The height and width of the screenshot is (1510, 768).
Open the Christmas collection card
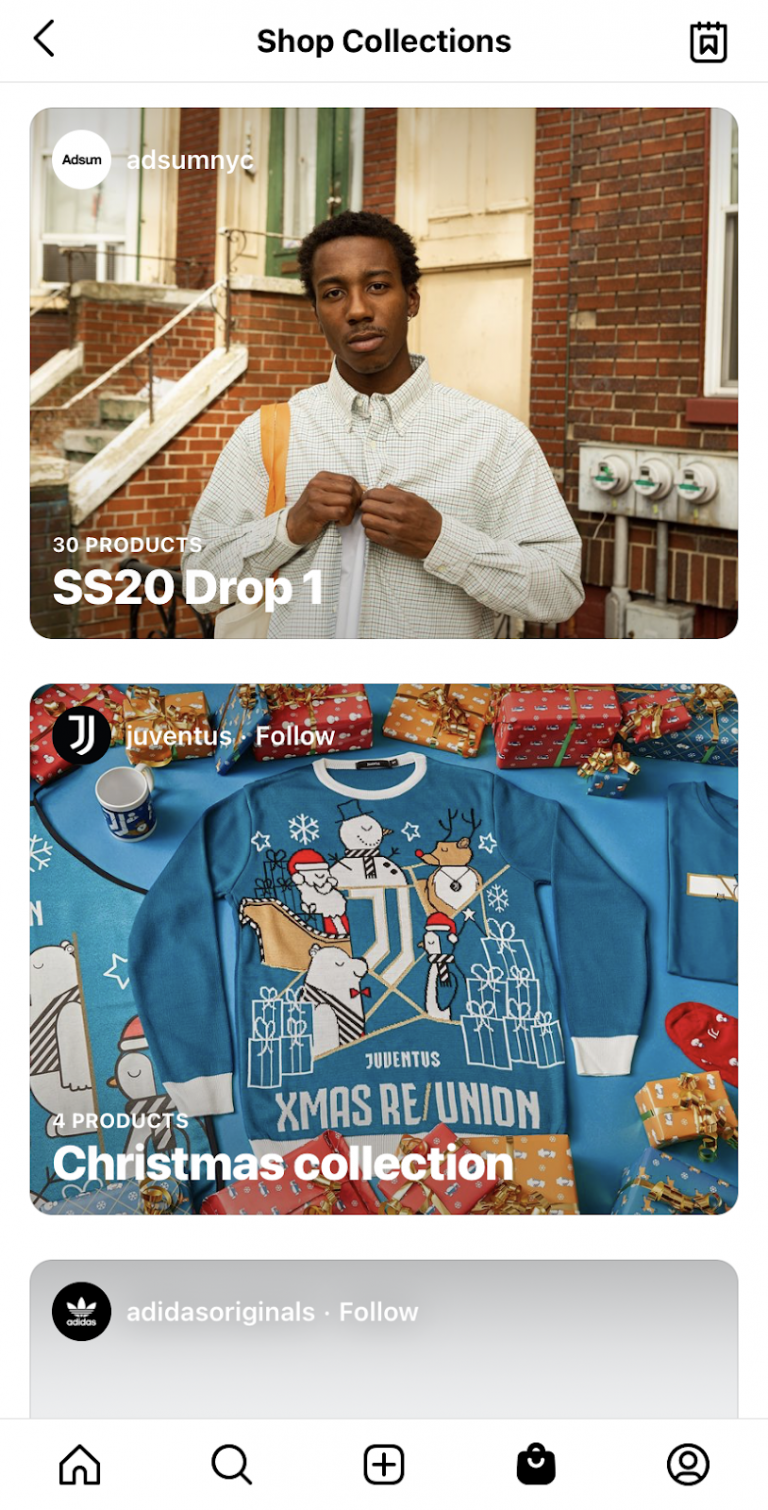click(384, 949)
